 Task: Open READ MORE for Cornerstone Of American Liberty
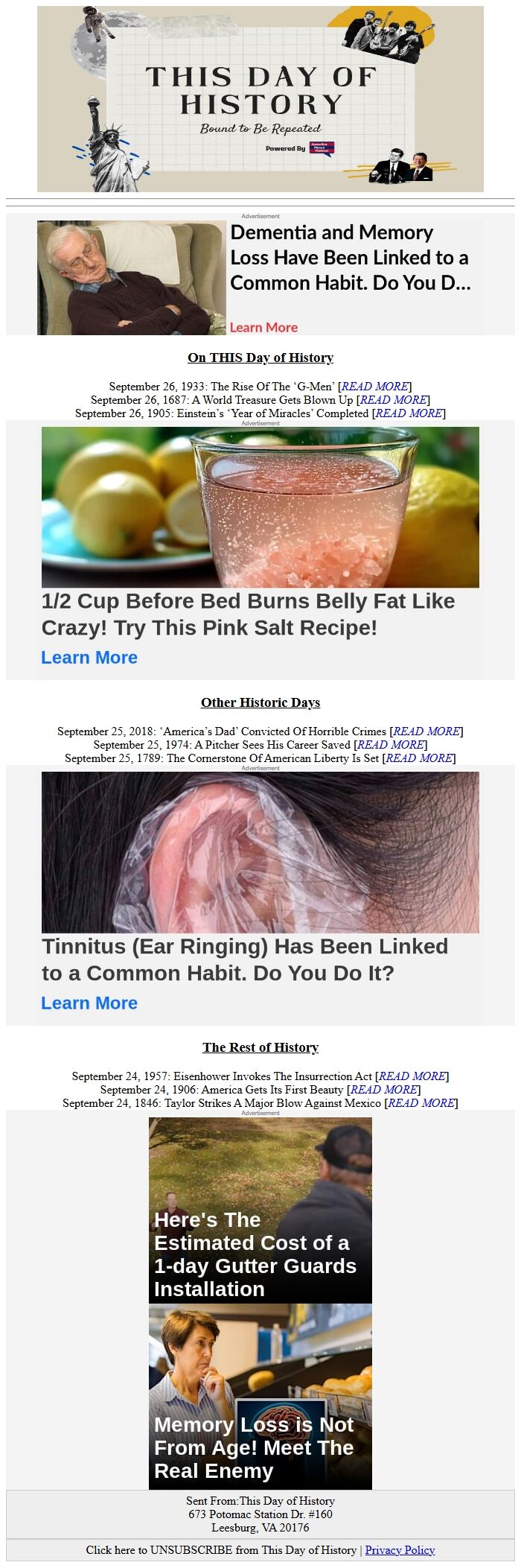click(x=419, y=758)
